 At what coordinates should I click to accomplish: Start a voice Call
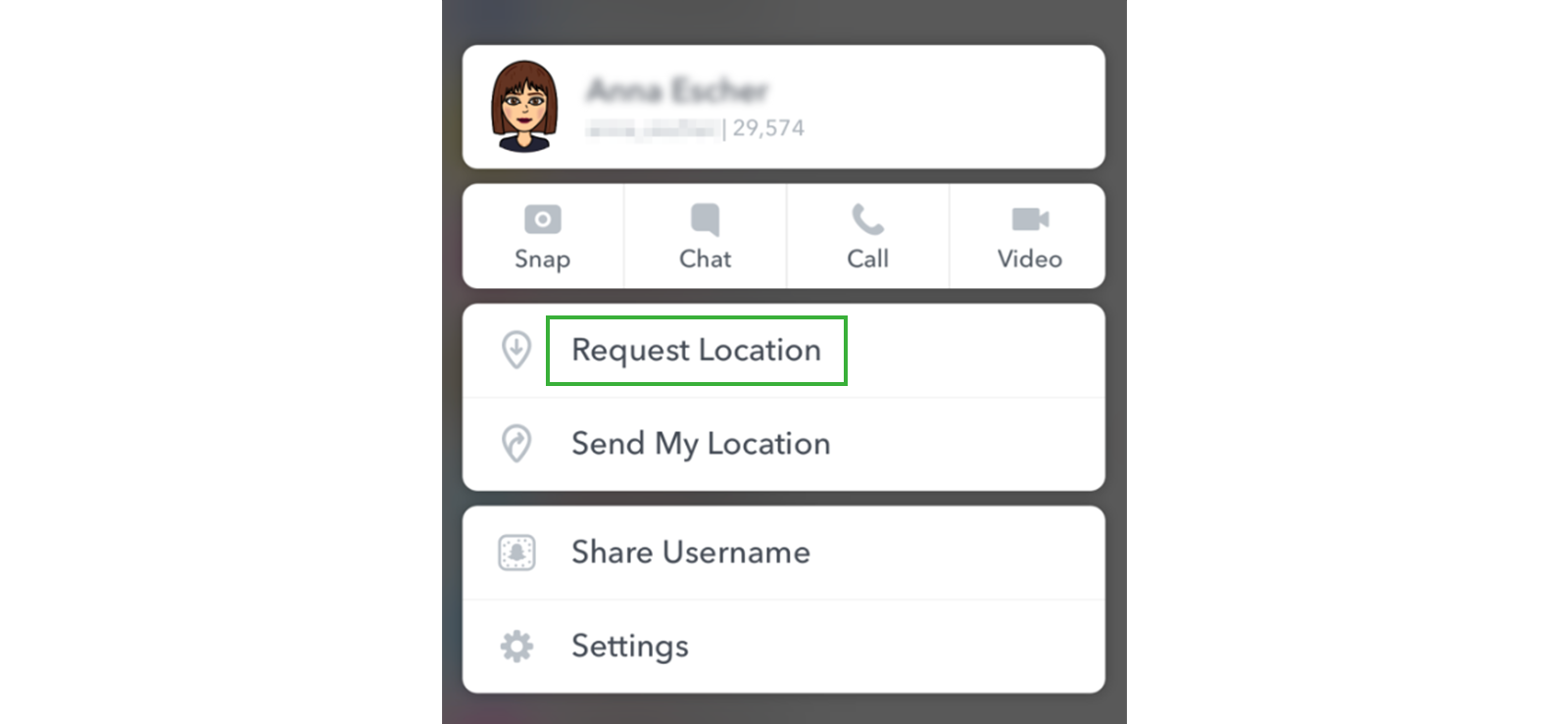[x=867, y=236]
